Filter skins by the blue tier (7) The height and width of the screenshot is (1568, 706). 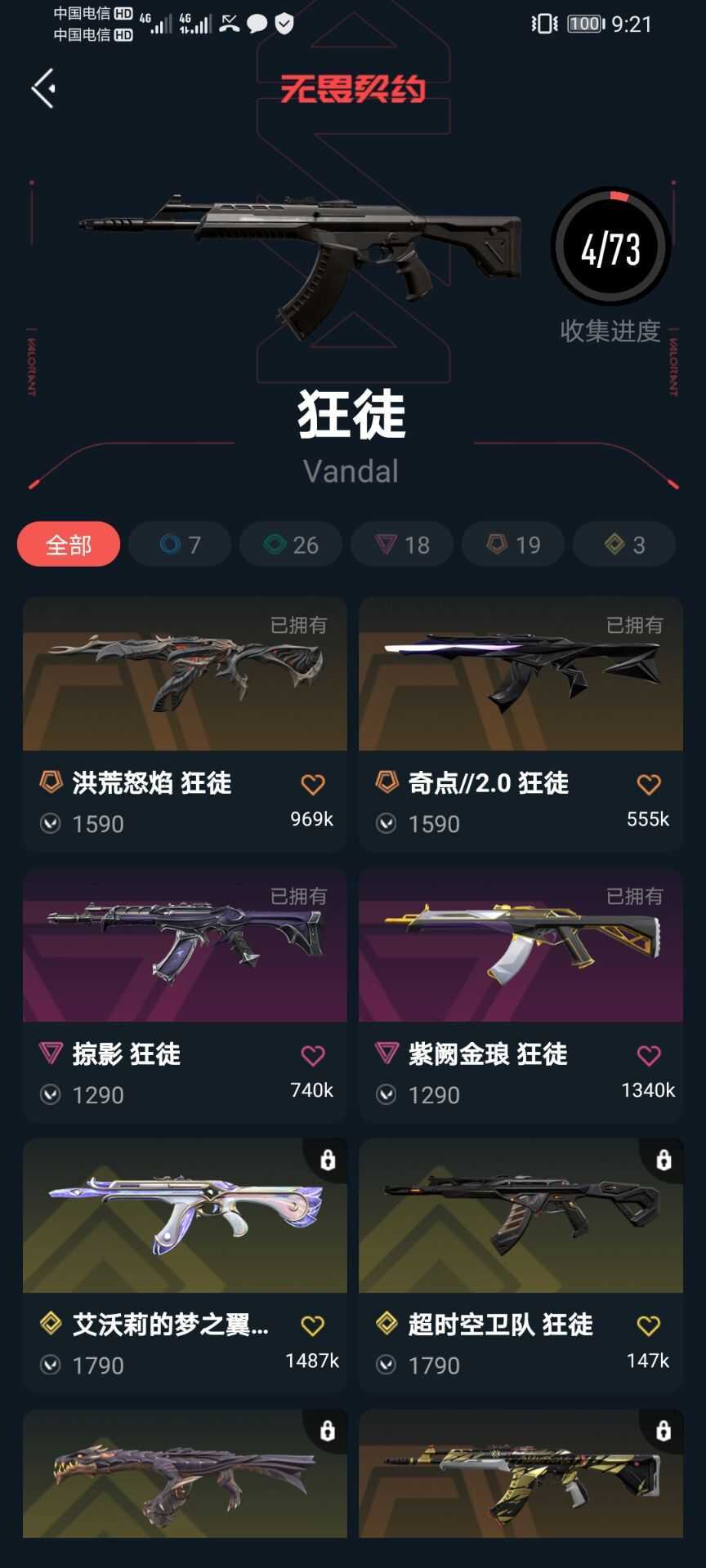tap(180, 545)
